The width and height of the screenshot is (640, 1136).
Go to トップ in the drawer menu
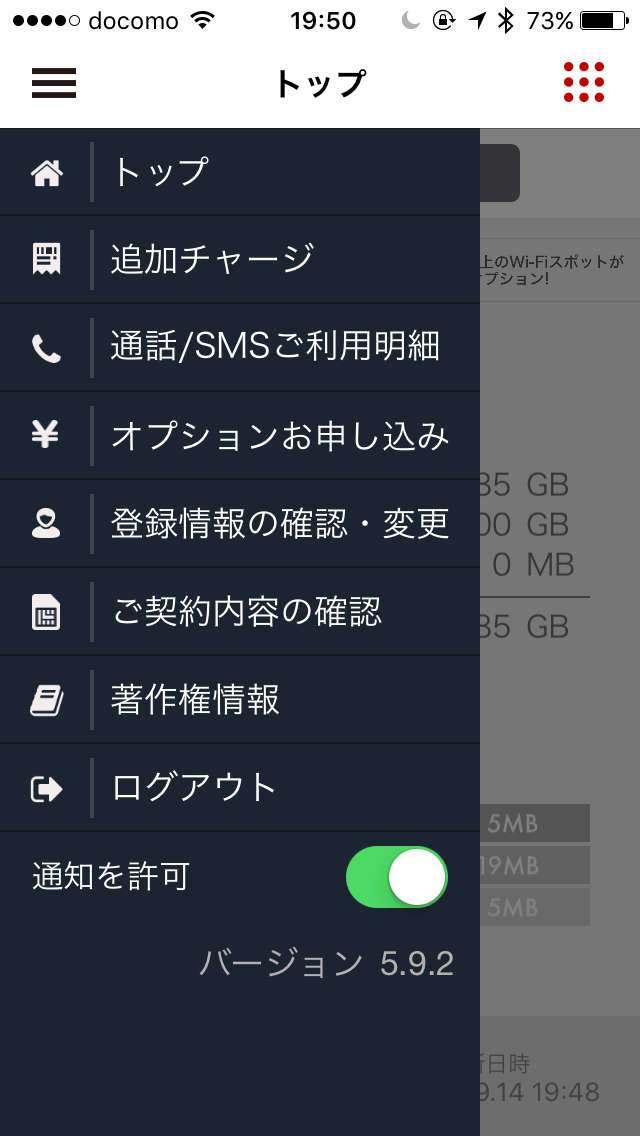pyautogui.click(x=240, y=172)
